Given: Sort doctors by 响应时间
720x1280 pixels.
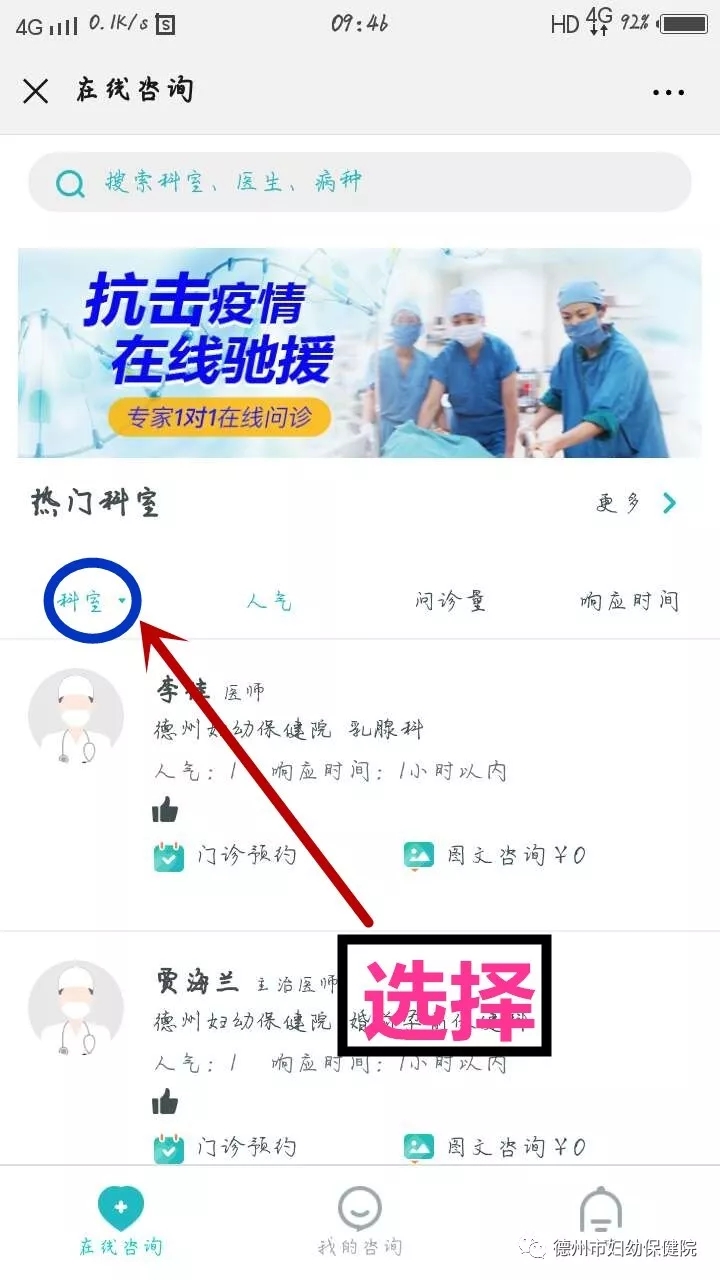Looking at the screenshot, I should 629,601.
